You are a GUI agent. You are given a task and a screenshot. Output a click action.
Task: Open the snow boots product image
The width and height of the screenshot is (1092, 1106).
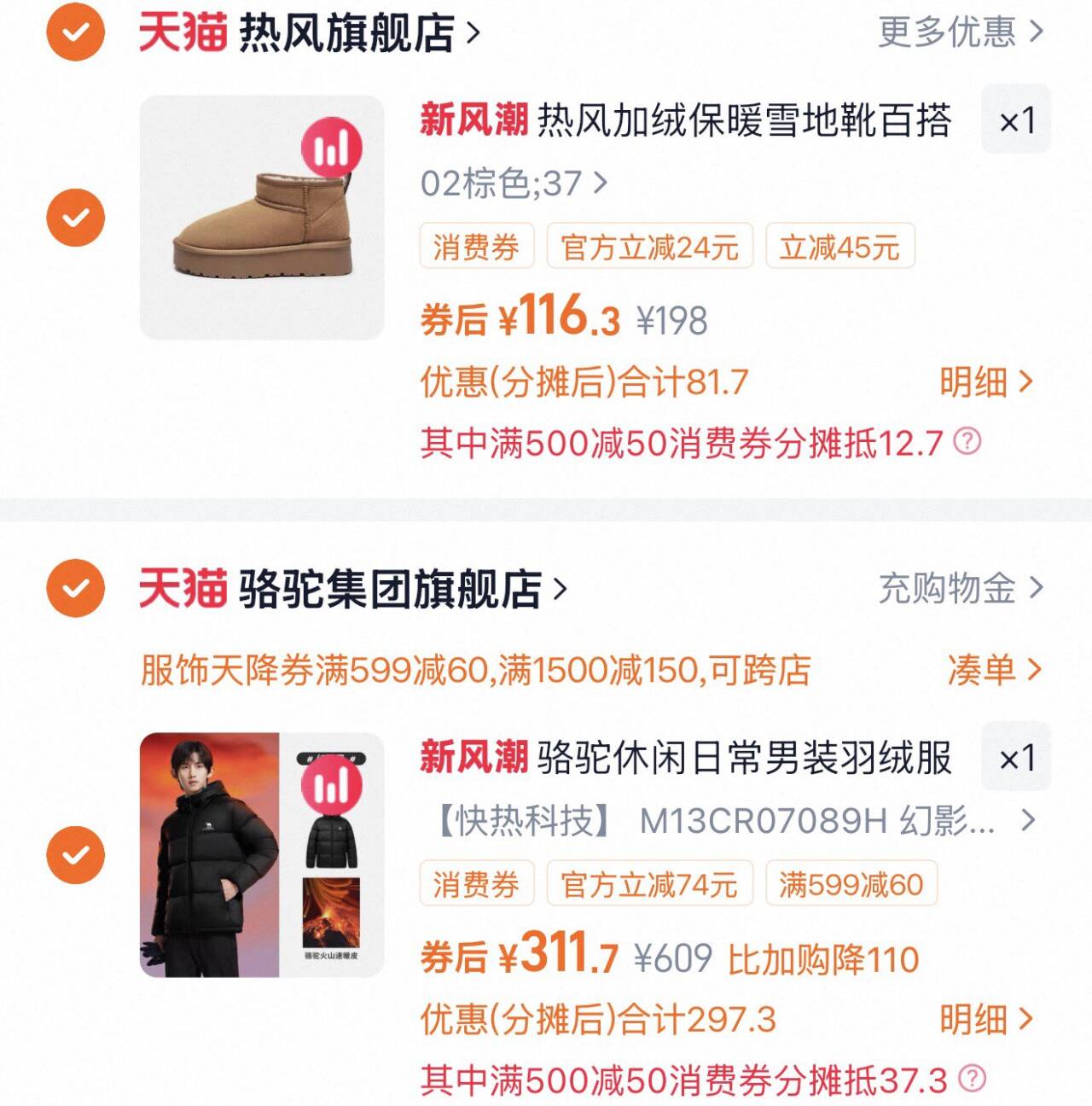pyautogui.click(x=261, y=218)
